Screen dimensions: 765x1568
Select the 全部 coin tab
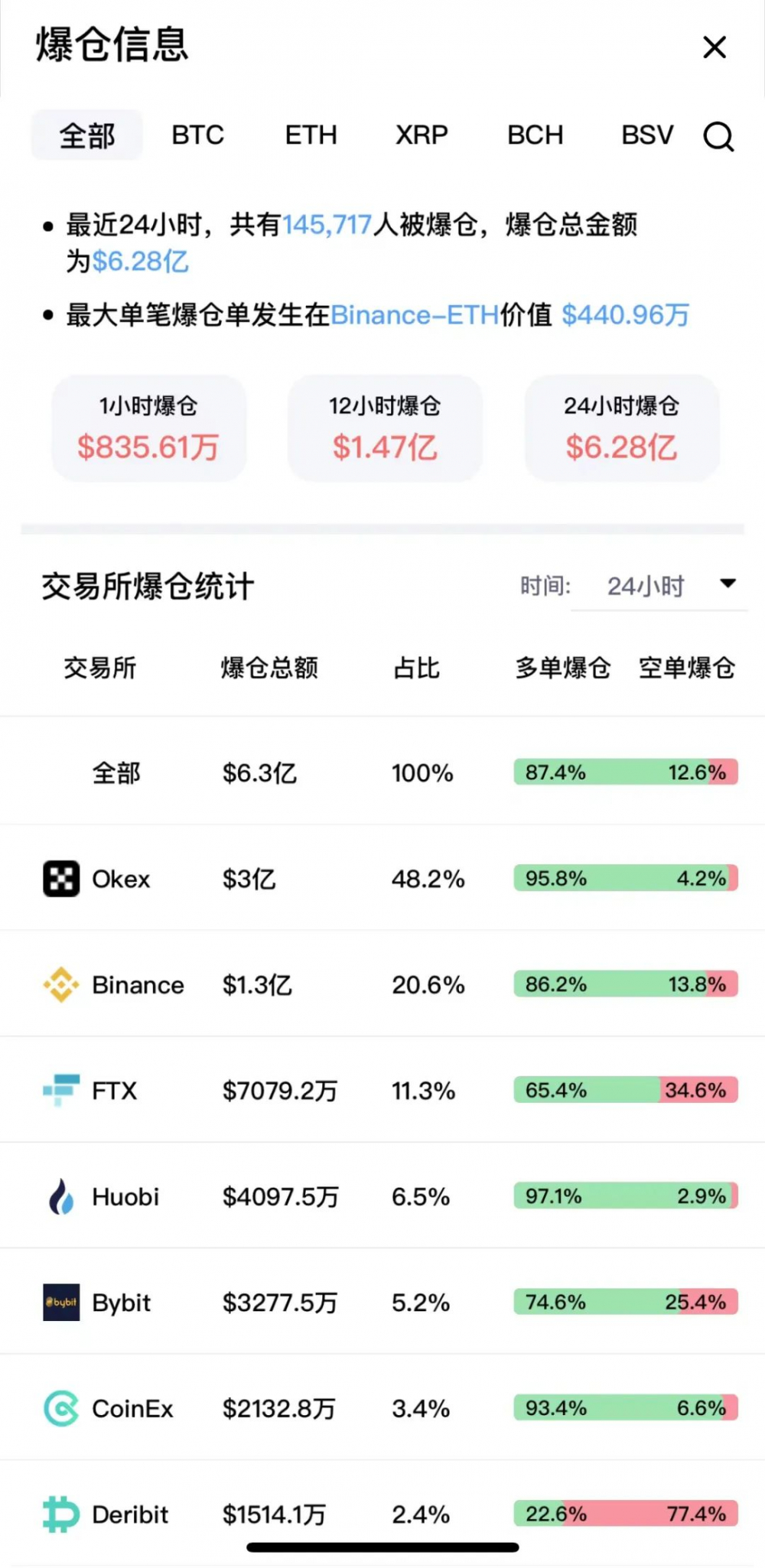coord(87,135)
